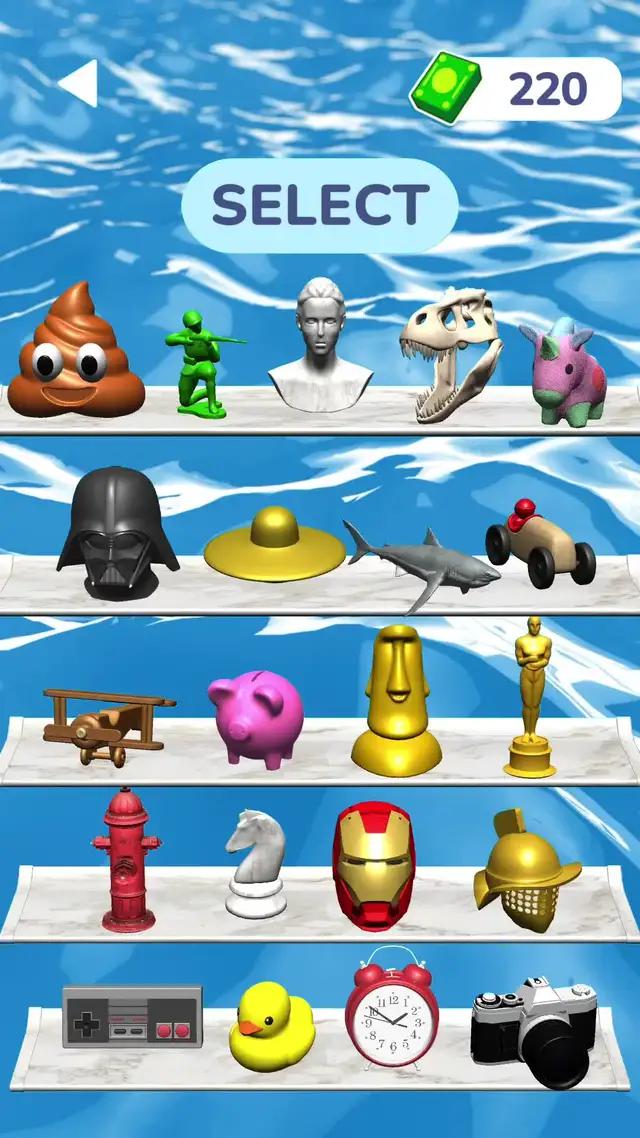Pick the green toy soldier

point(199,363)
